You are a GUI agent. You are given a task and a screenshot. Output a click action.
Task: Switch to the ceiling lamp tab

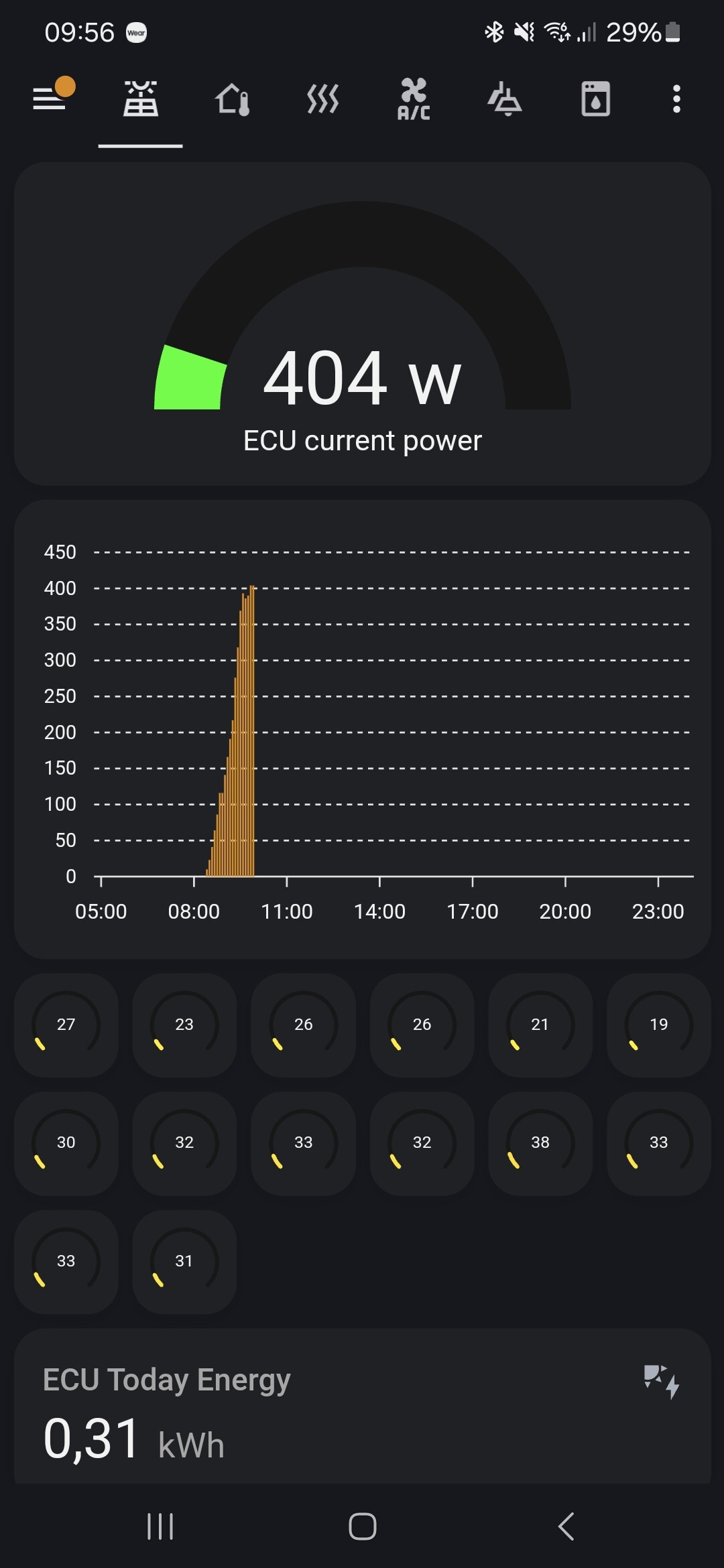click(505, 99)
